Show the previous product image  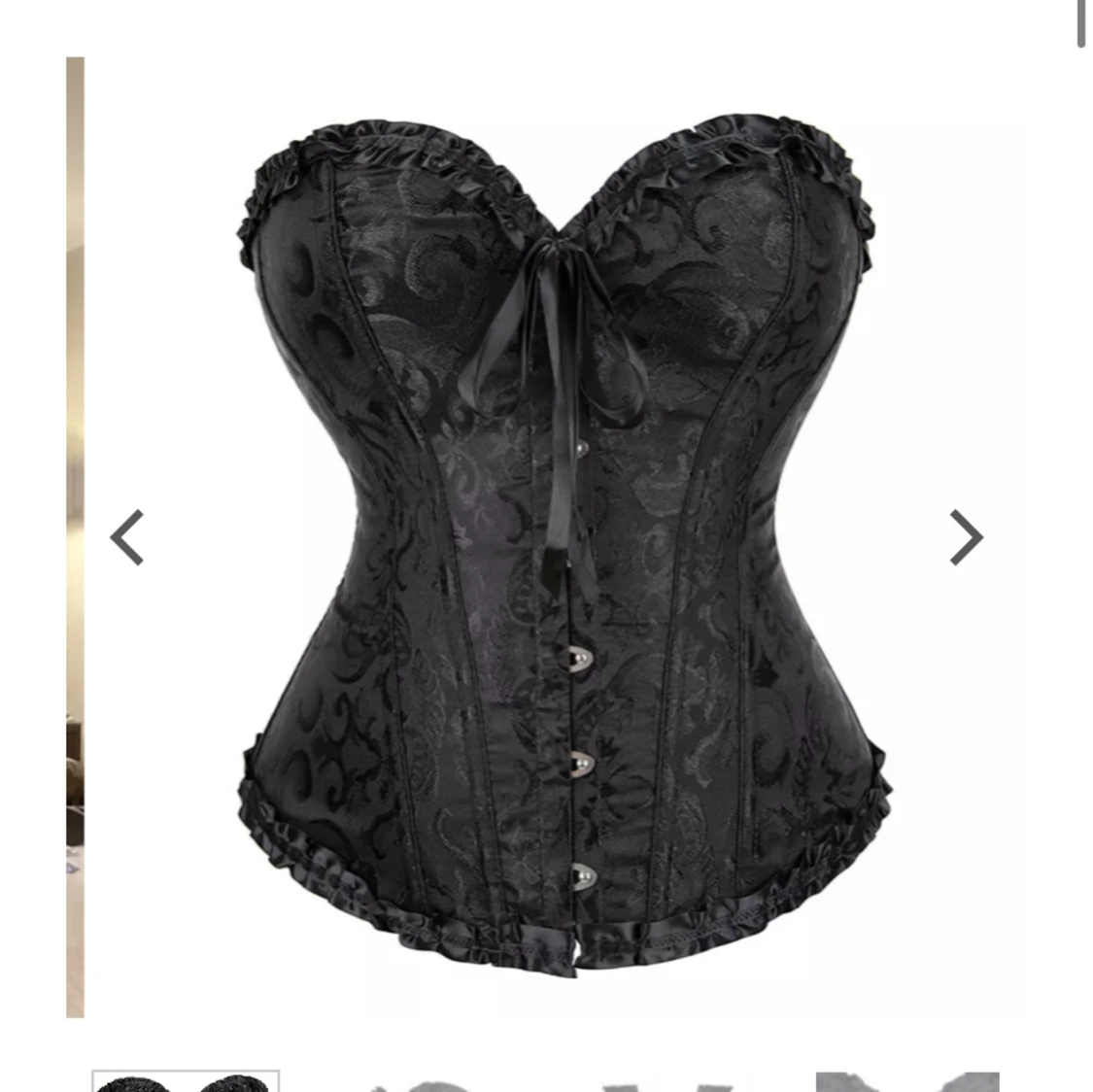[x=127, y=536]
